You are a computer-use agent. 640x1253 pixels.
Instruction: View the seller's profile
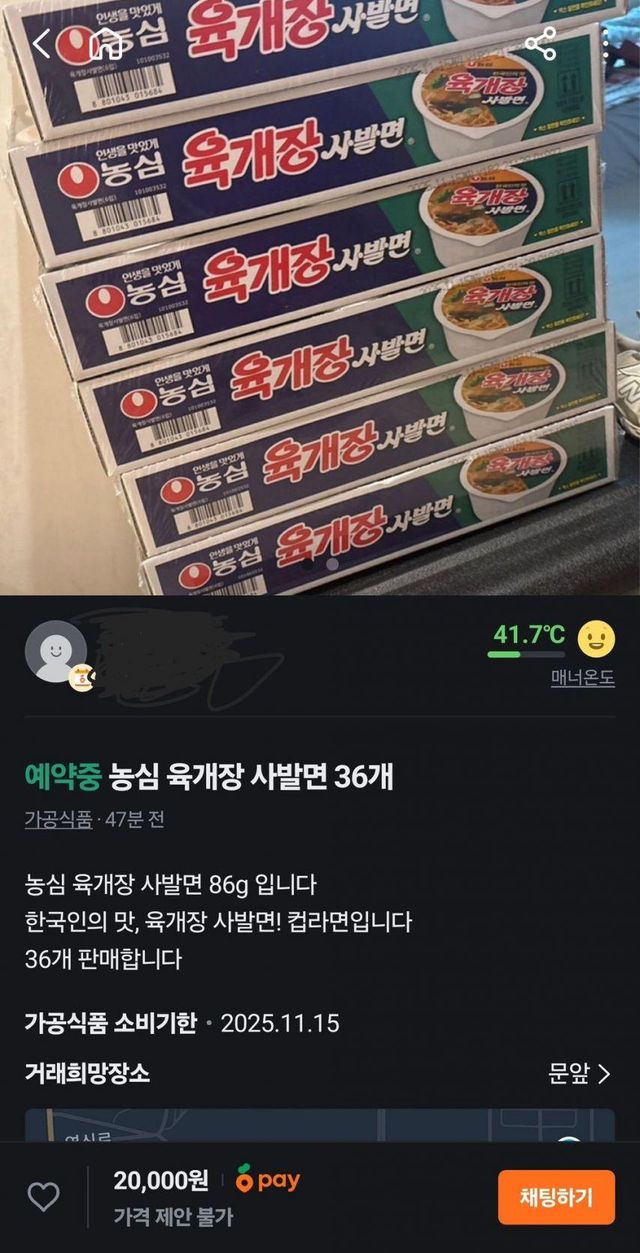(56, 652)
